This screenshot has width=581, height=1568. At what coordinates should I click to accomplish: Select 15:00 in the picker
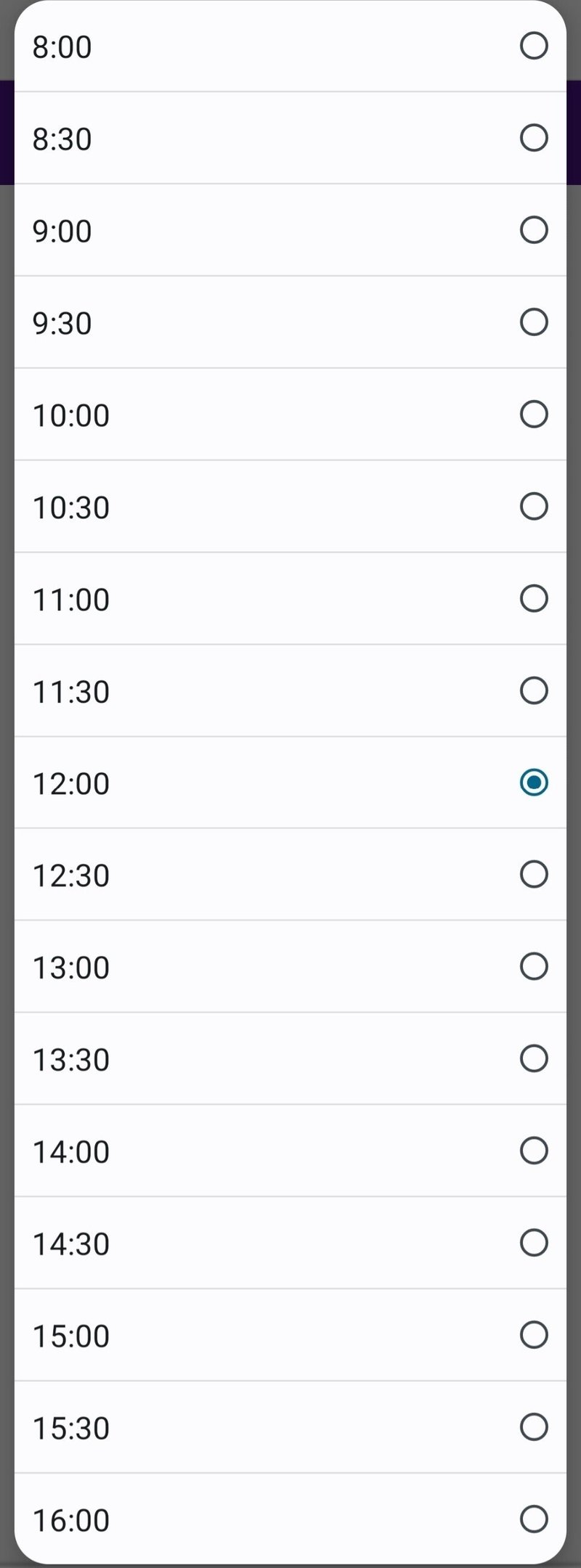pos(533,1335)
